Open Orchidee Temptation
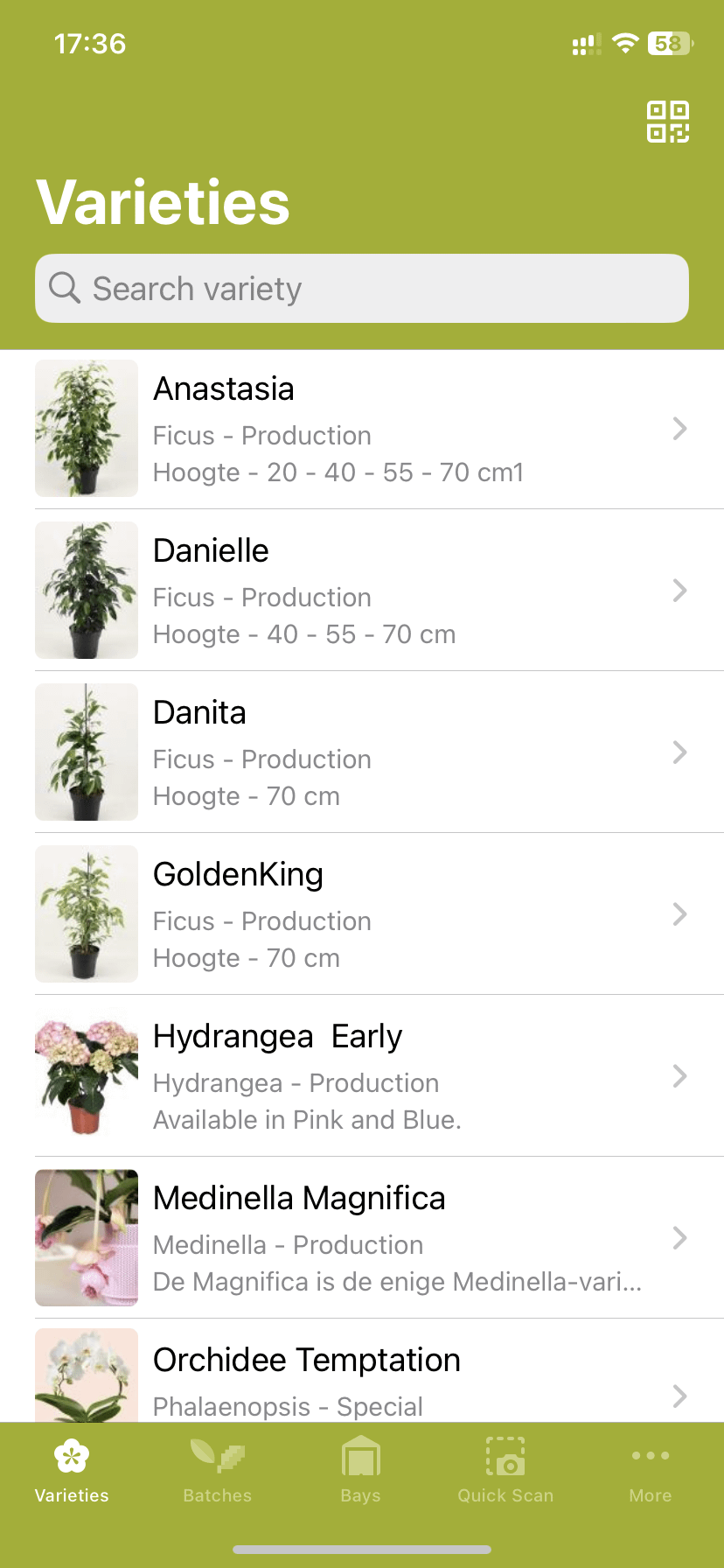 click(x=362, y=1371)
